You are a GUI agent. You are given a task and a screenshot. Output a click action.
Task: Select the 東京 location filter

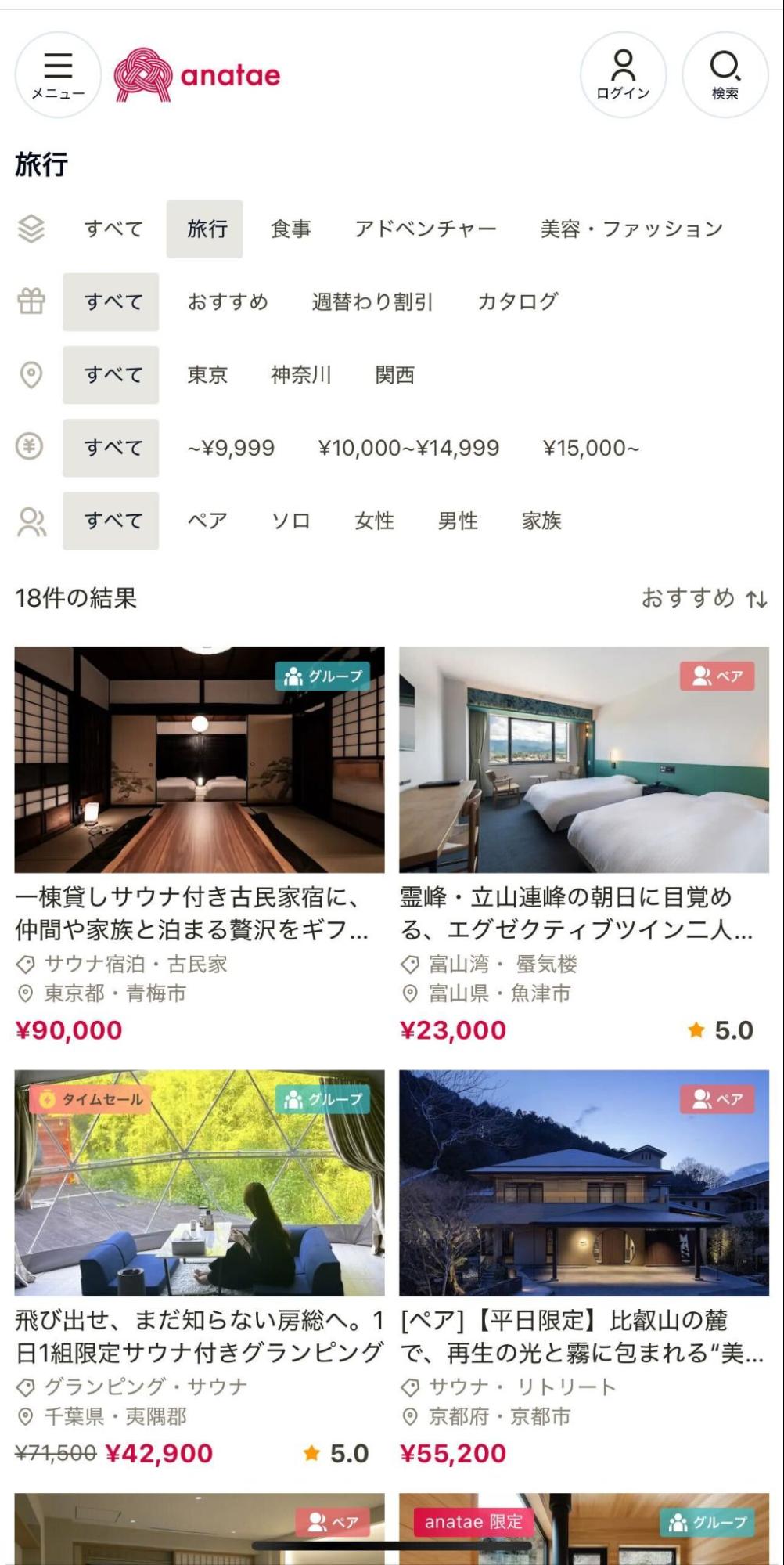[x=207, y=375]
